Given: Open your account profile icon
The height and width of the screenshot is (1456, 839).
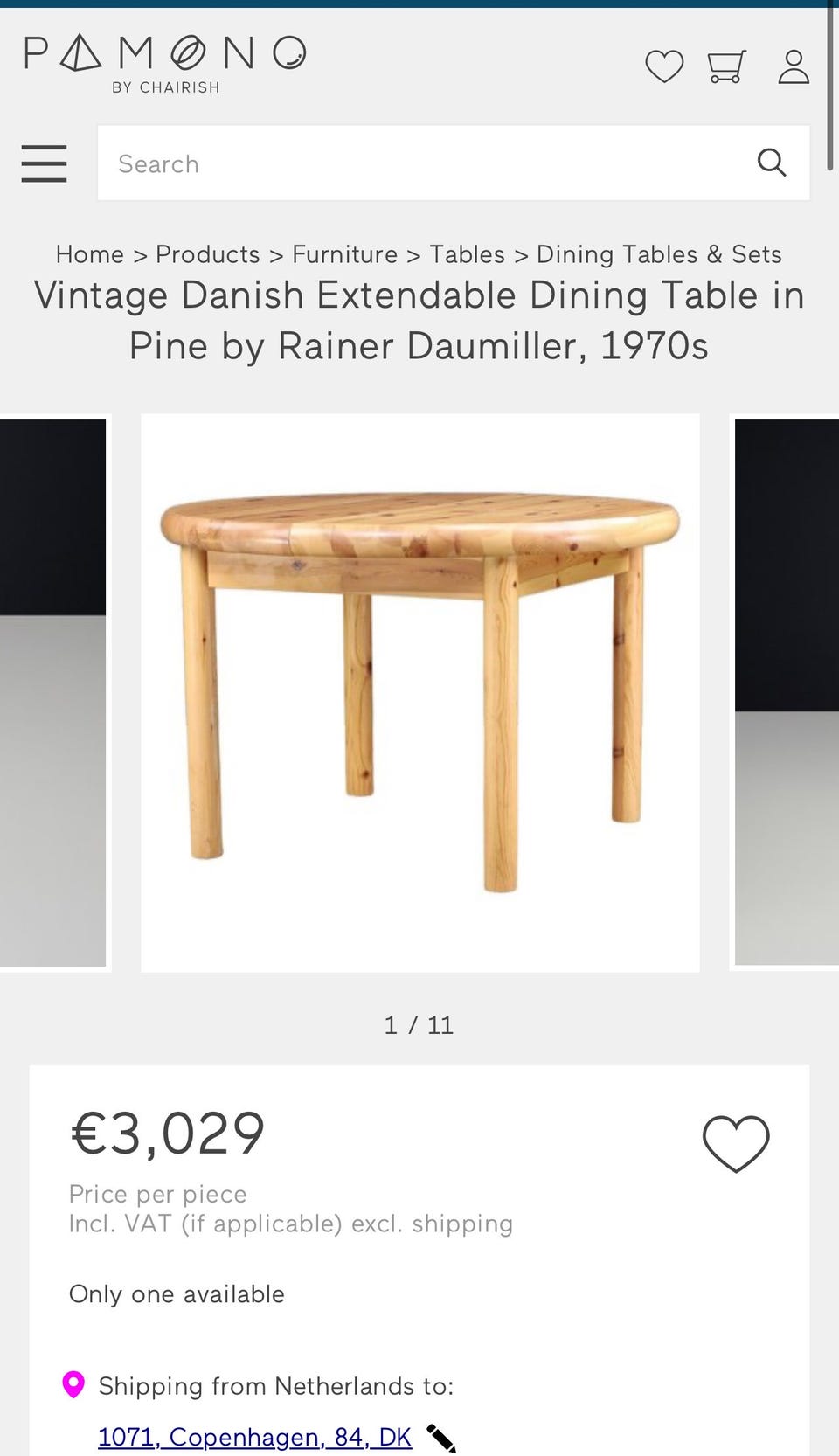Looking at the screenshot, I should click(794, 65).
